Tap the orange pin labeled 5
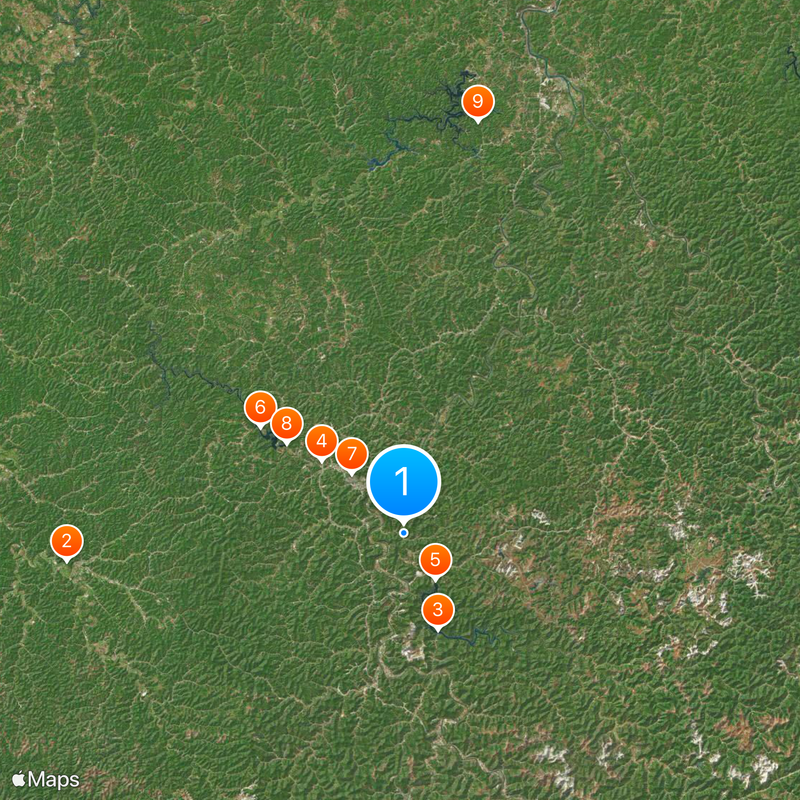This screenshot has height=800, width=800. click(x=435, y=561)
